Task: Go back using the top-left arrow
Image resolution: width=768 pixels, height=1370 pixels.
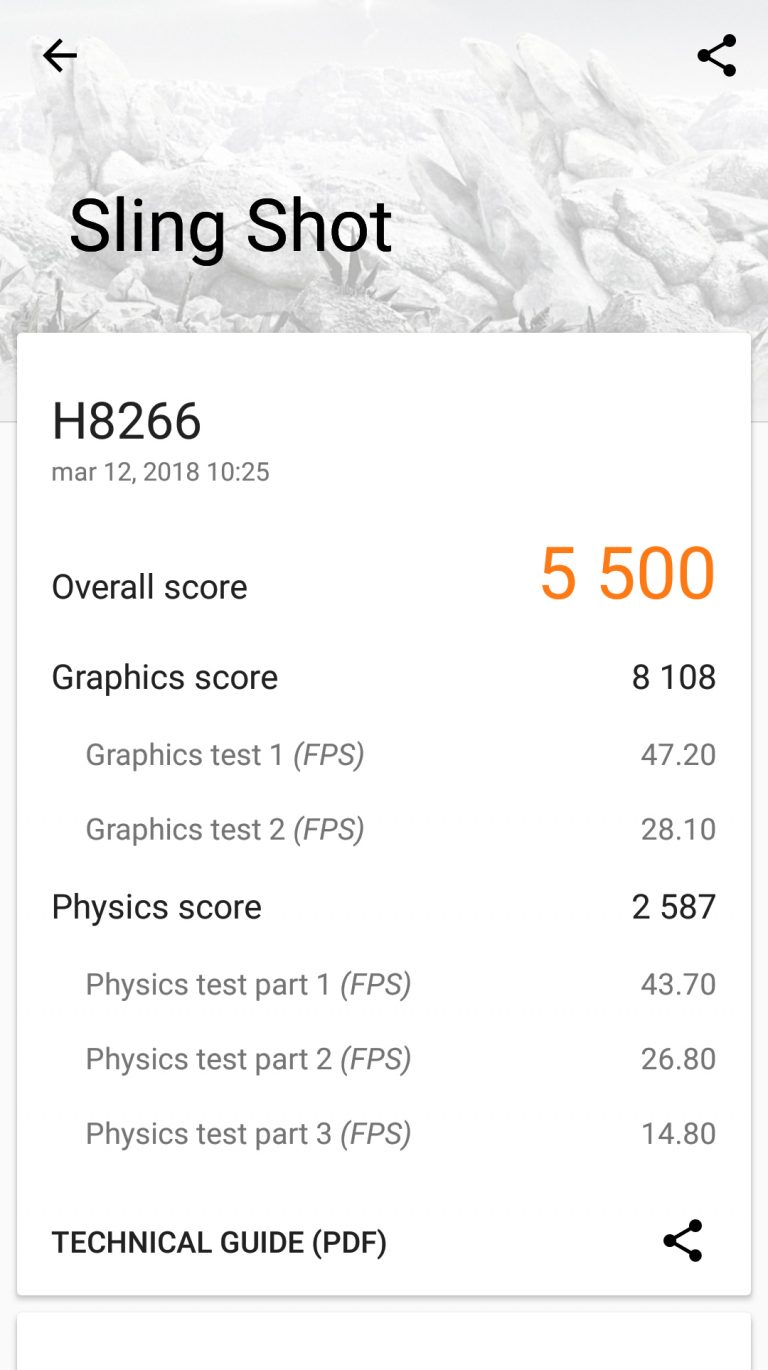Action: [x=60, y=56]
